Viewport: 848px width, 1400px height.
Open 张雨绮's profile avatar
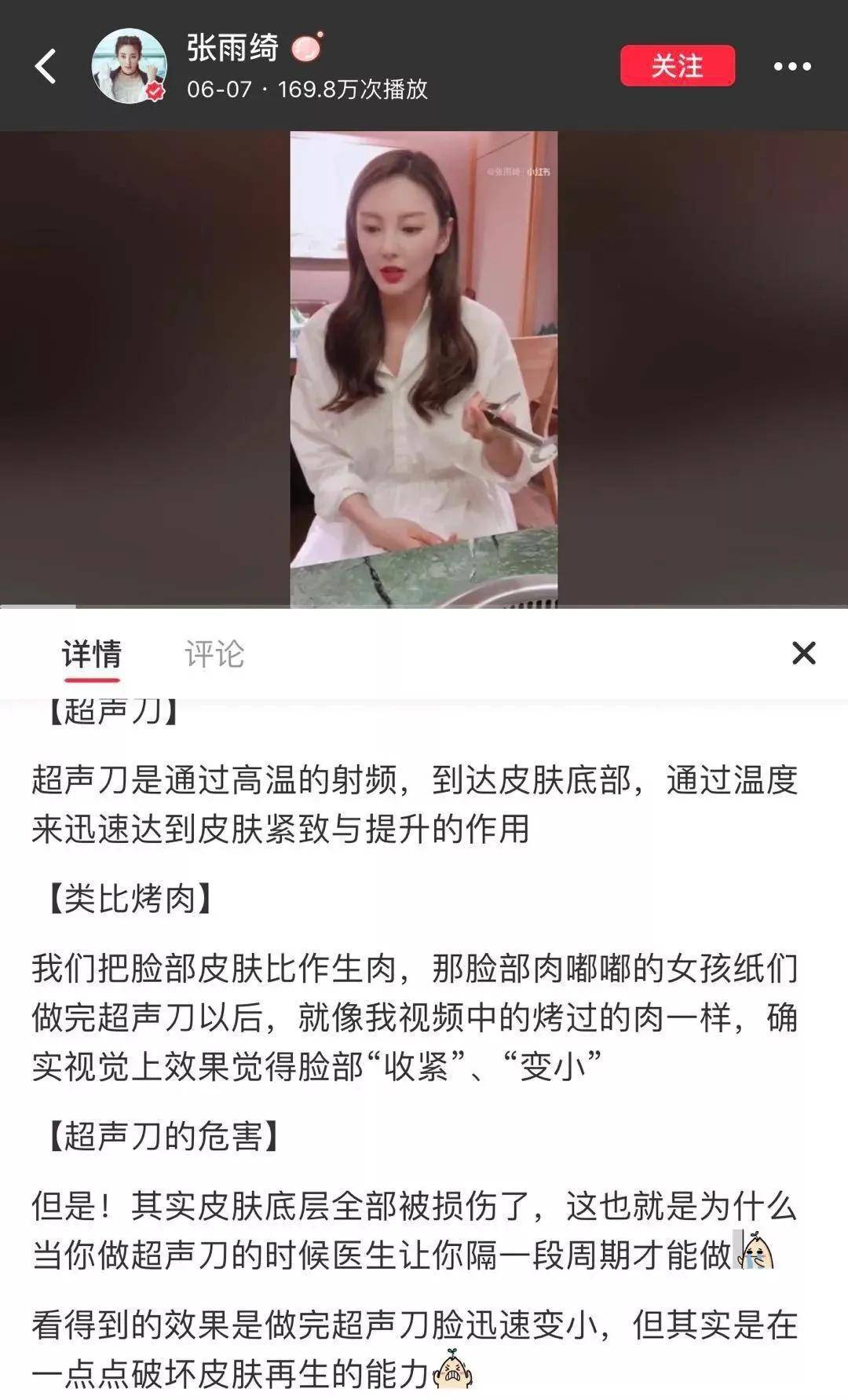point(130,67)
